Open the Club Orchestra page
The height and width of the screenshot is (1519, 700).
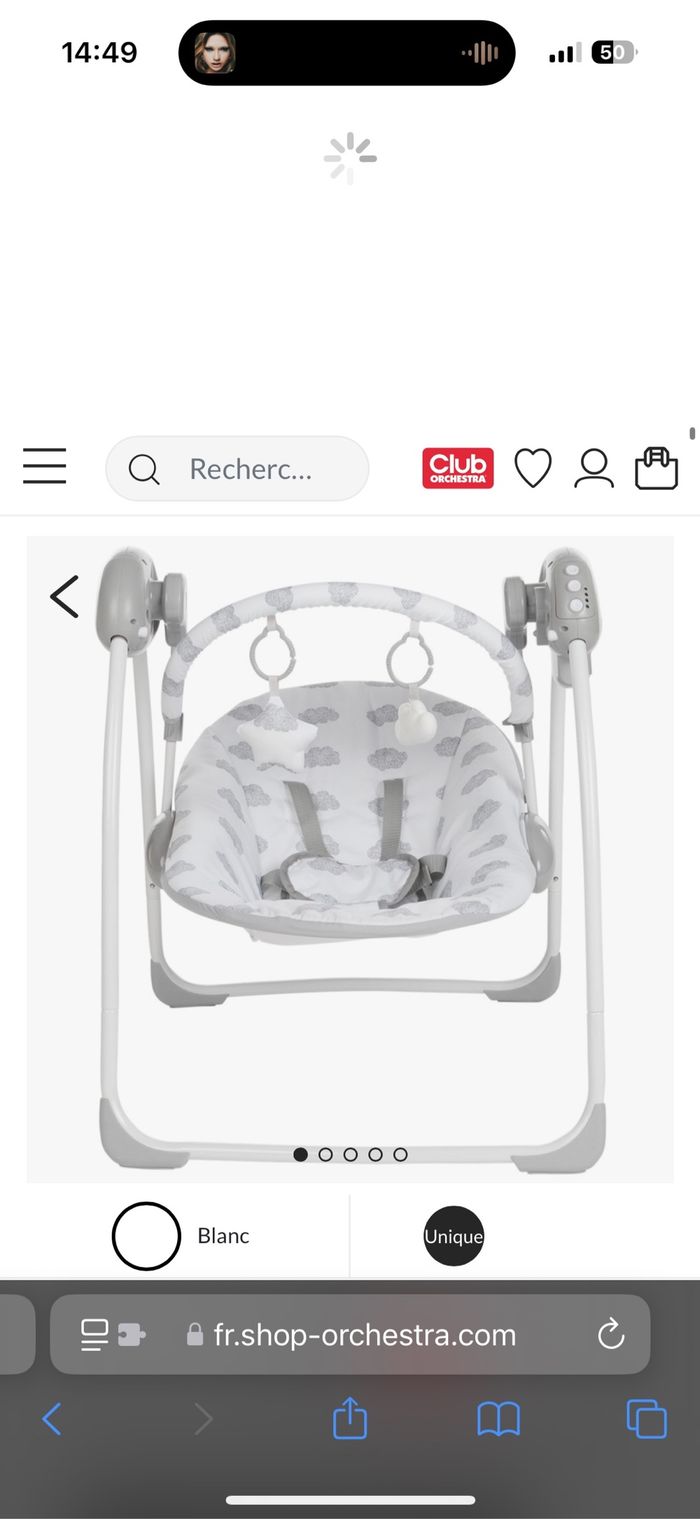pos(457,468)
